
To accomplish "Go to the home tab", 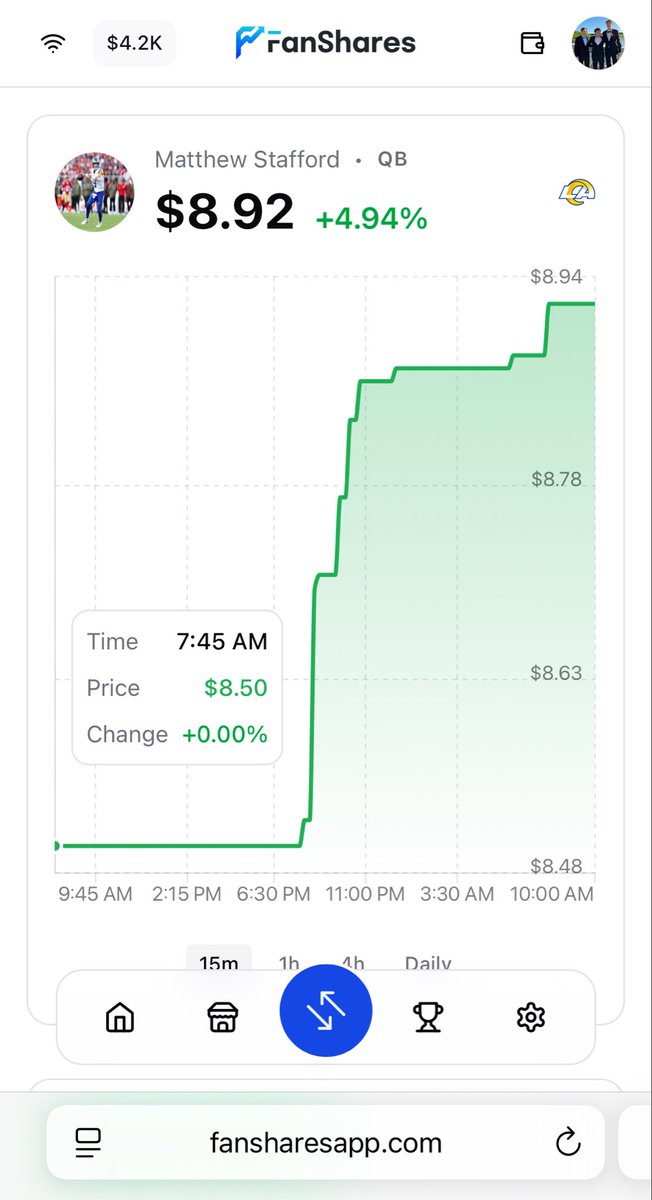I will coord(120,1017).
